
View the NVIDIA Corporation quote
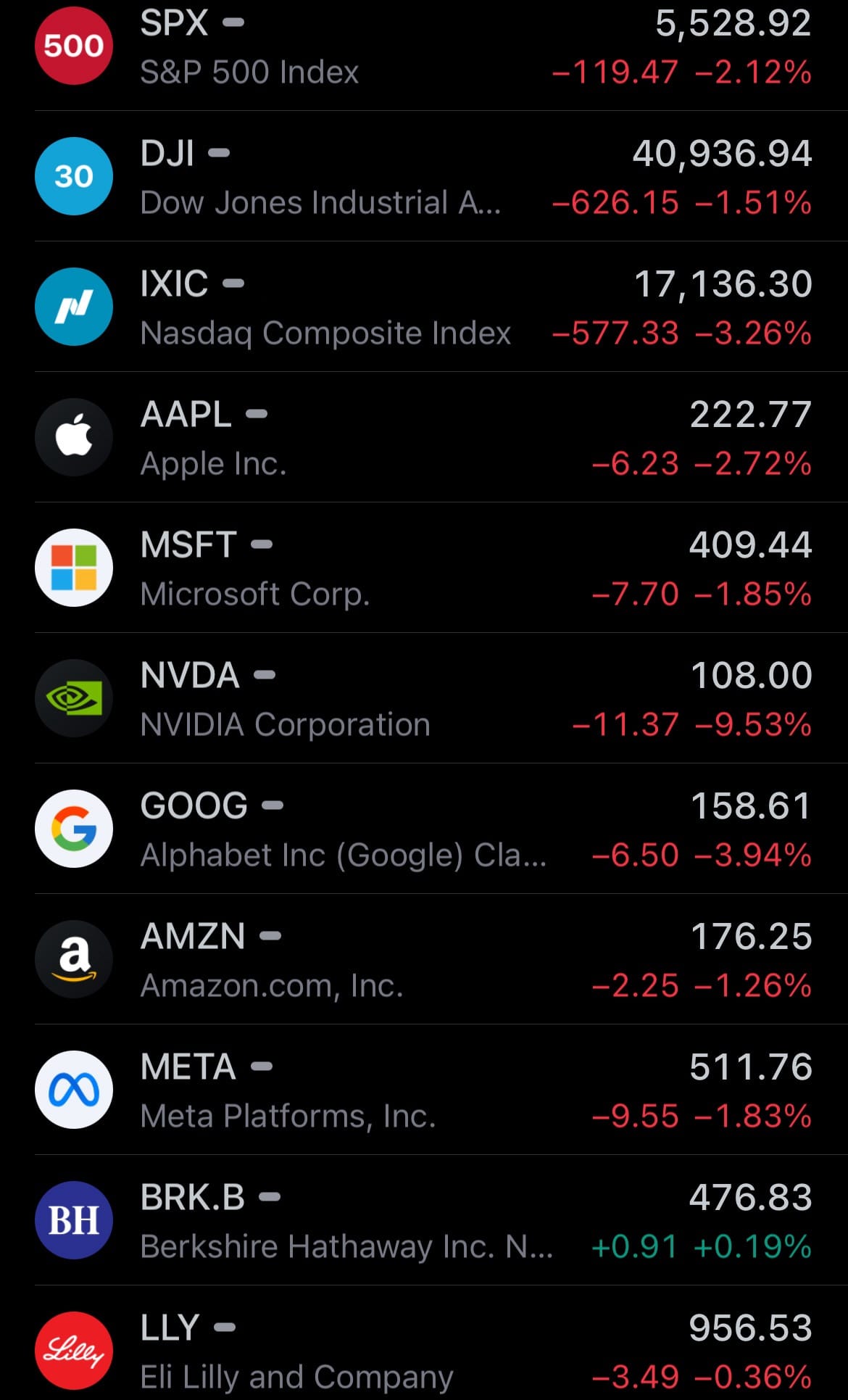point(424,699)
